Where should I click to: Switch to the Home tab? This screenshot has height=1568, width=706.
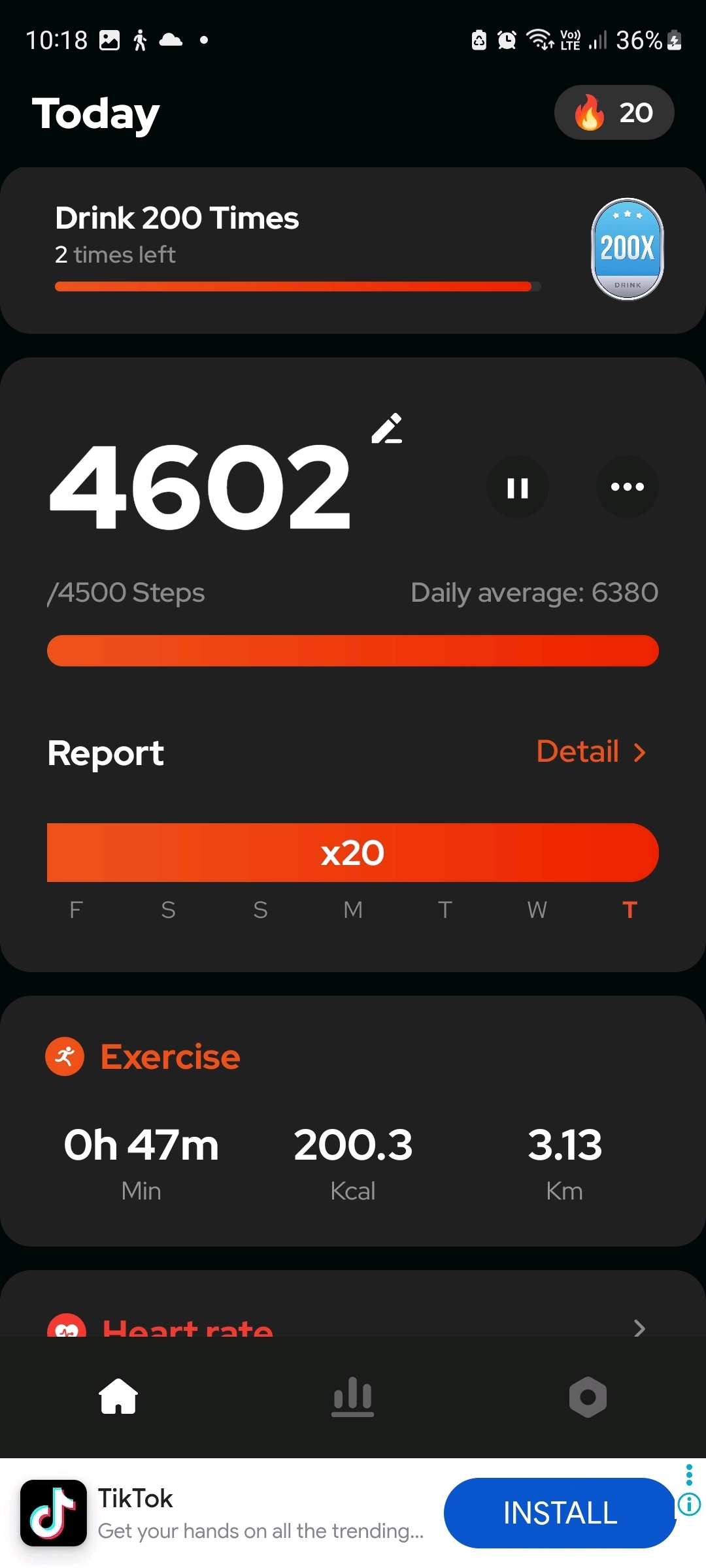118,1397
